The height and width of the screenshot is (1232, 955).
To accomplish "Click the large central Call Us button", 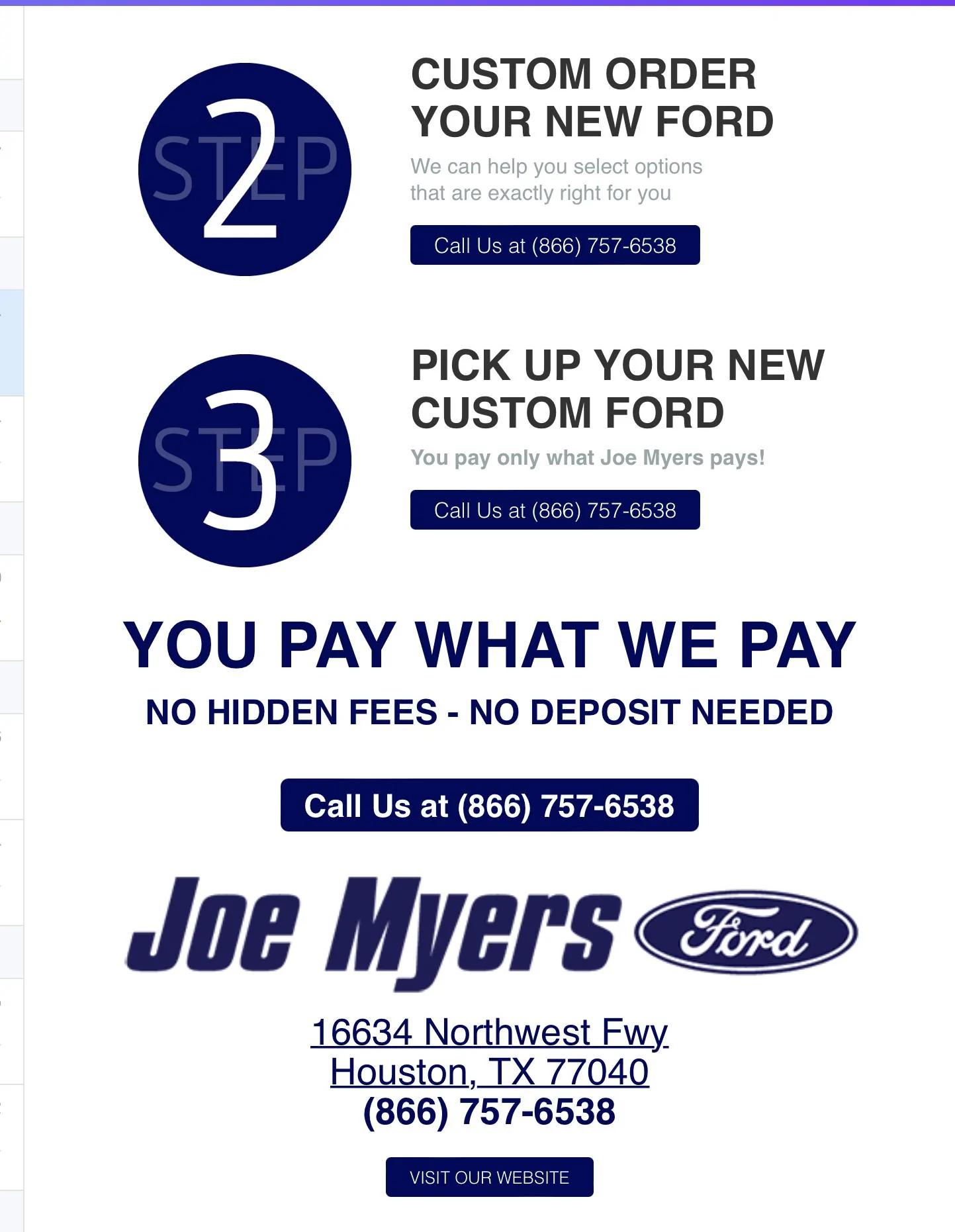I will tap(490, 806).
